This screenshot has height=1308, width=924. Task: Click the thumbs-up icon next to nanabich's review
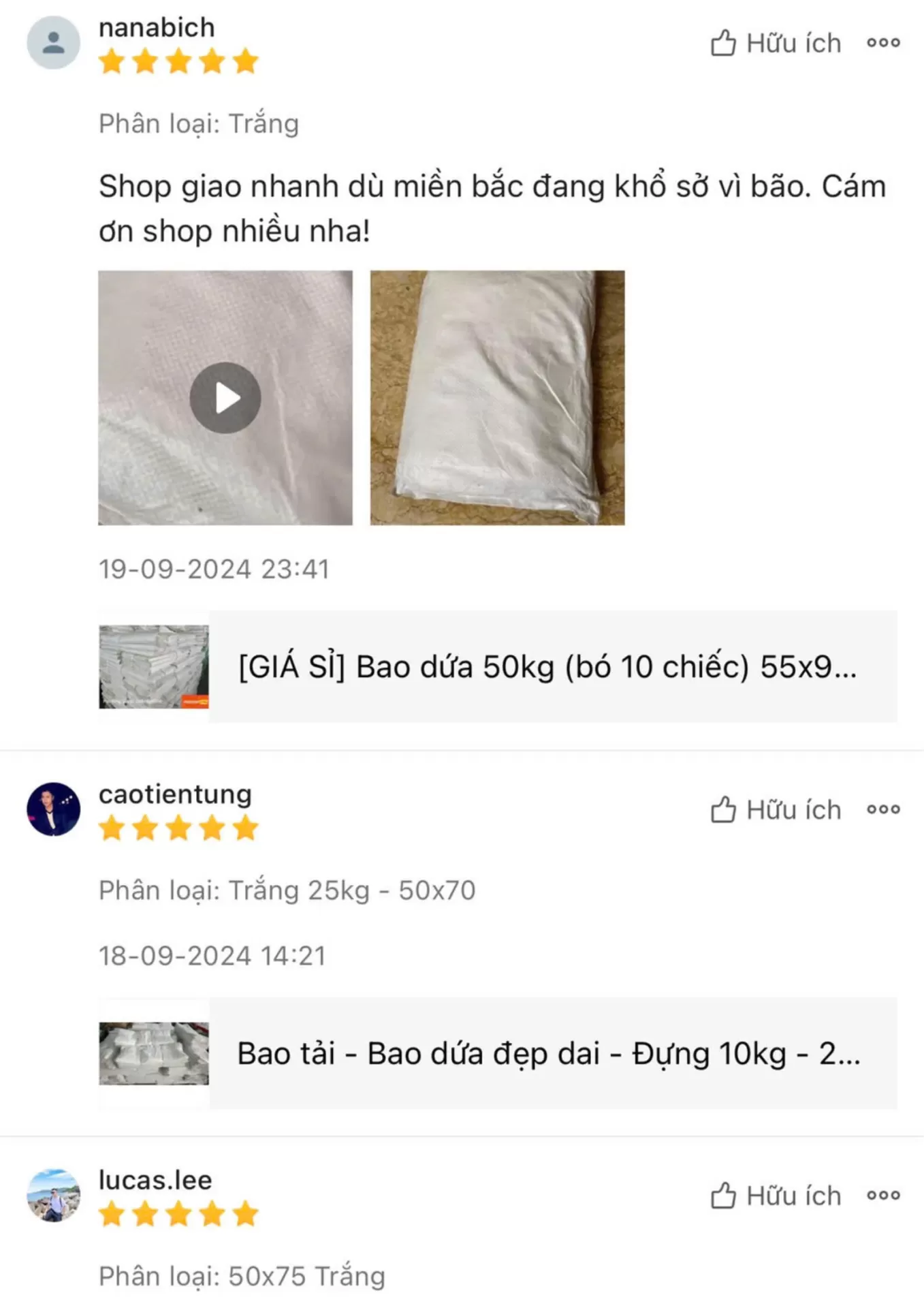click(x=723, y=42)
